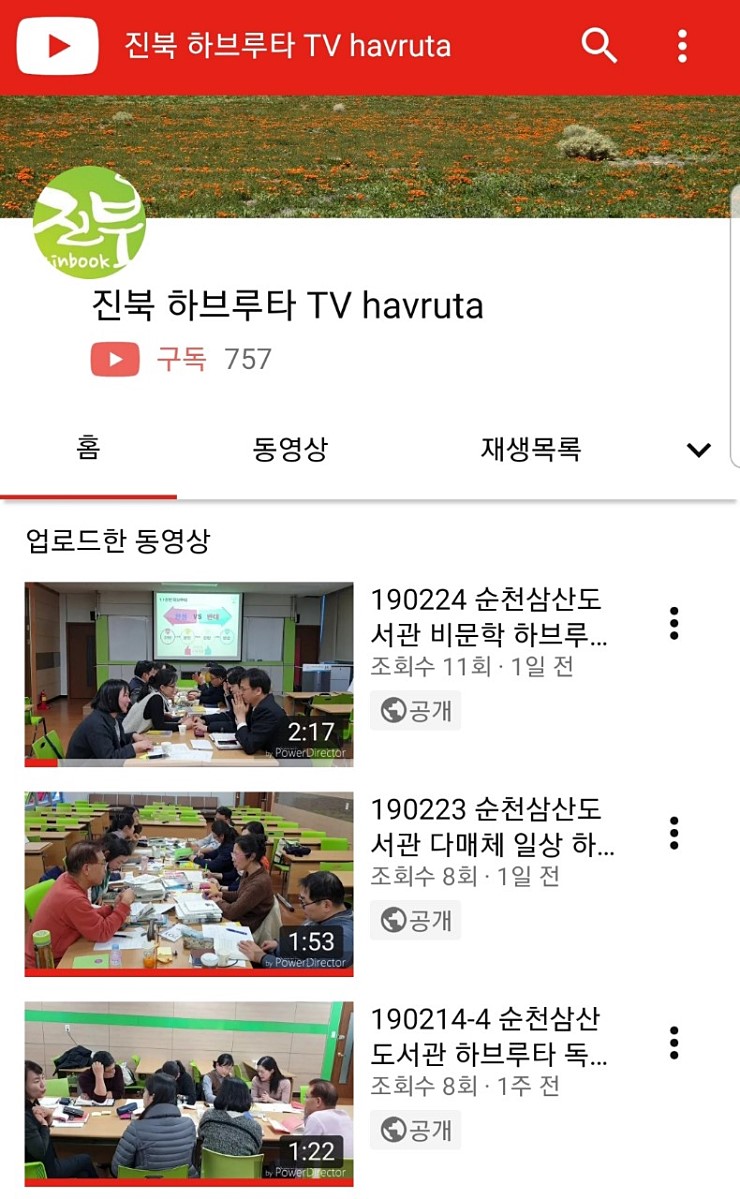Switch to the 동영상 tab
This screenshot has height=1199, width=740.
(x=290, y=450)
